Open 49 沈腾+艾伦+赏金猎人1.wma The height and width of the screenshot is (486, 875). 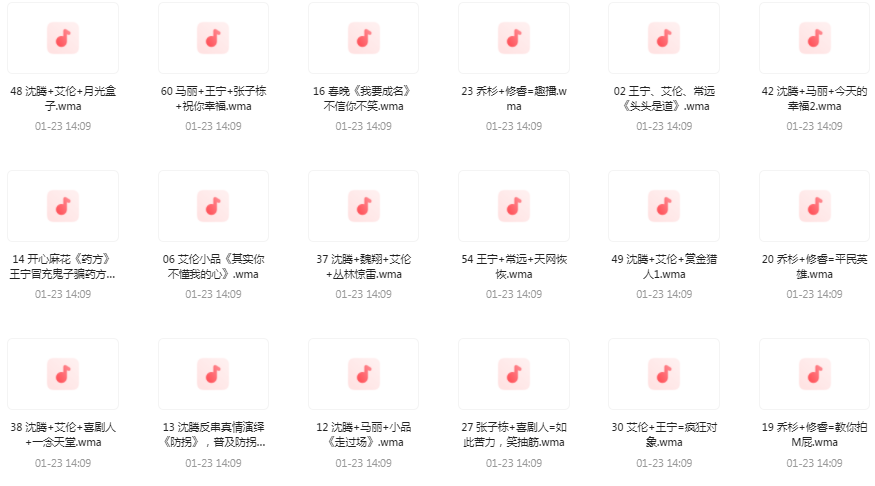[664, 207]
